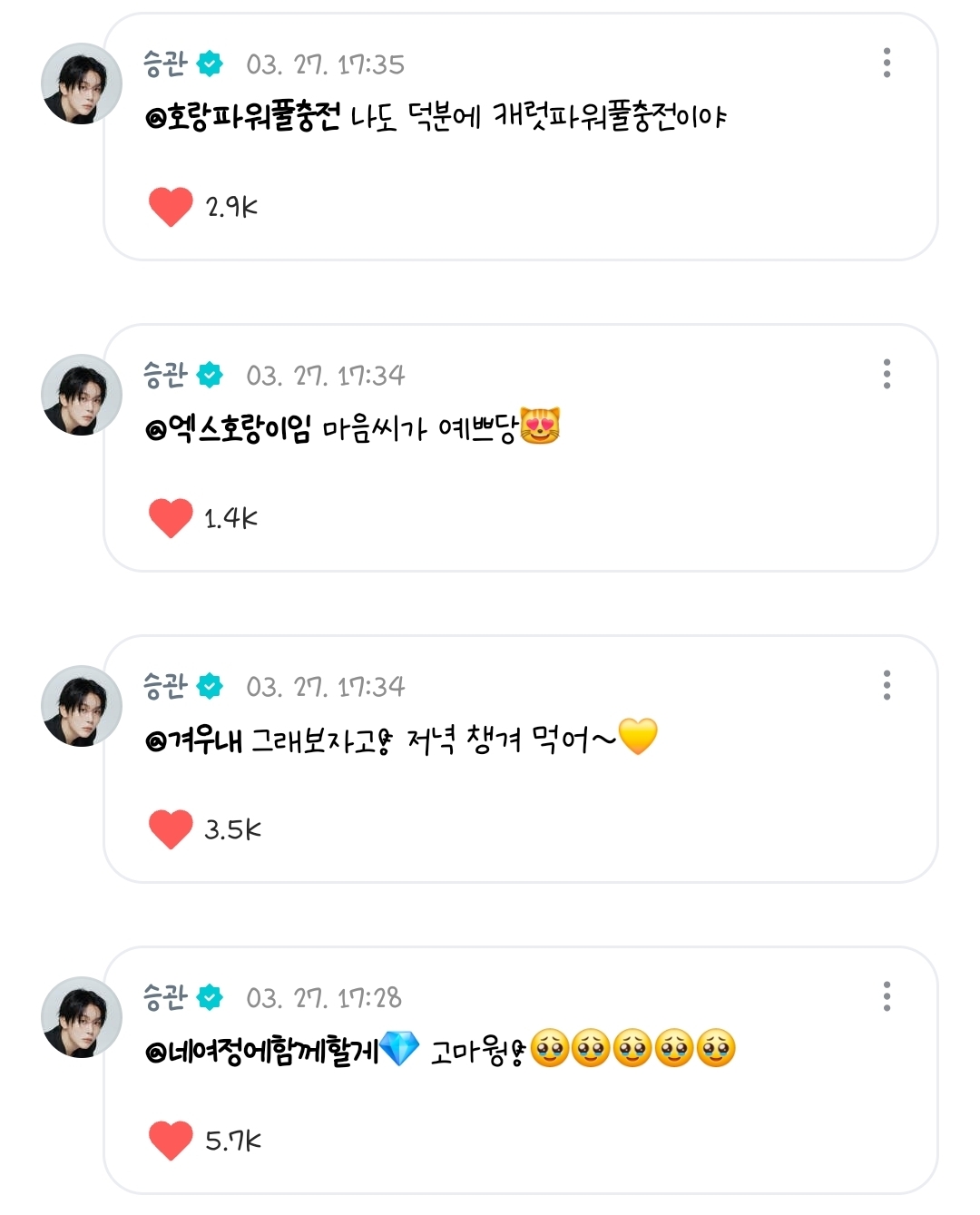The height and width of the screenshot is (1215, 980).
Task: Like the reply mentioning @엑스호랑이임
Action: click(x=171, y=518)
